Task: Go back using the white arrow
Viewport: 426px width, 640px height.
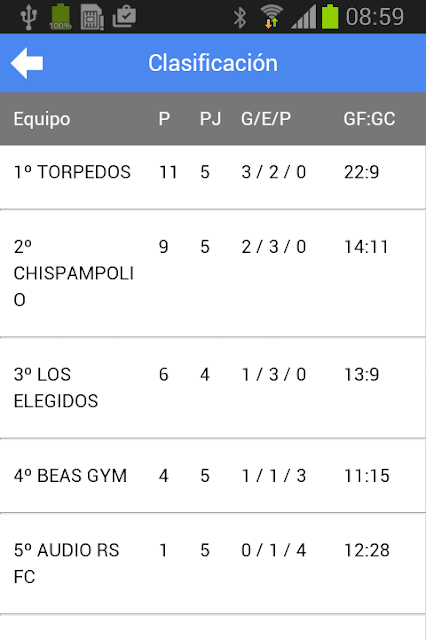Action: coord(27,63)
